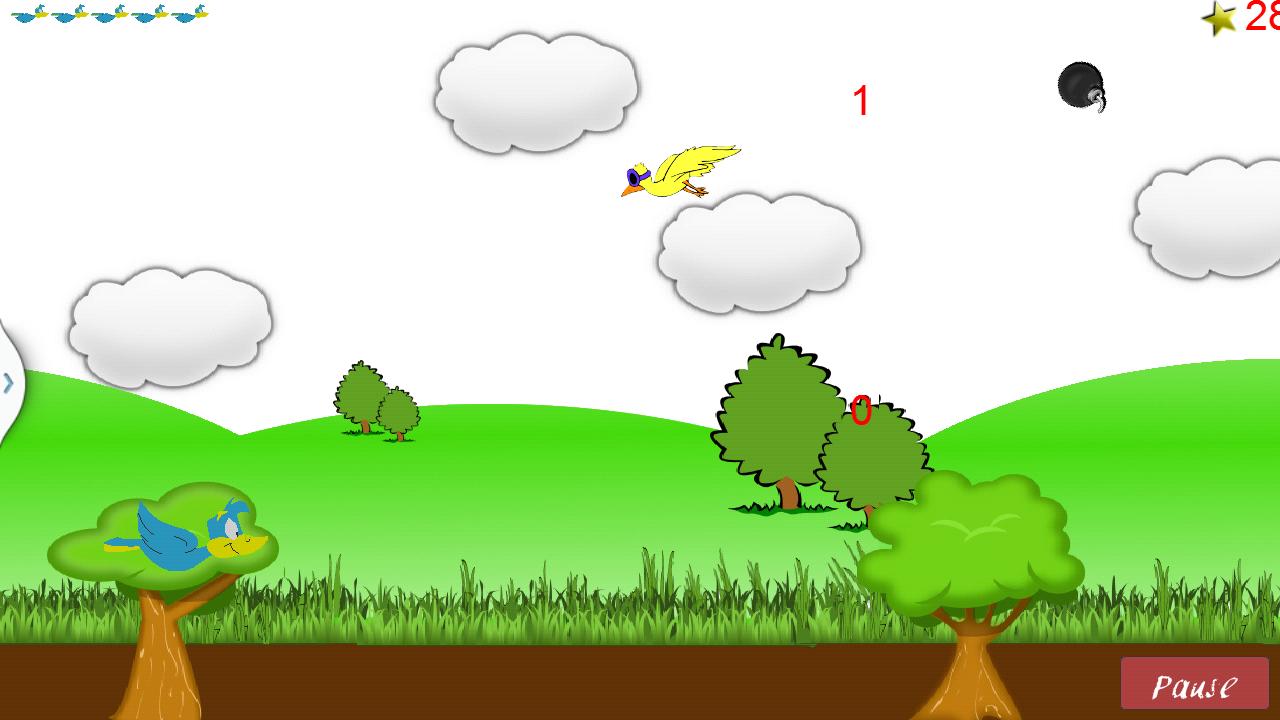Hit the blue bird in the tree
Screen dimensions: 1280x720
coord(188,538)
